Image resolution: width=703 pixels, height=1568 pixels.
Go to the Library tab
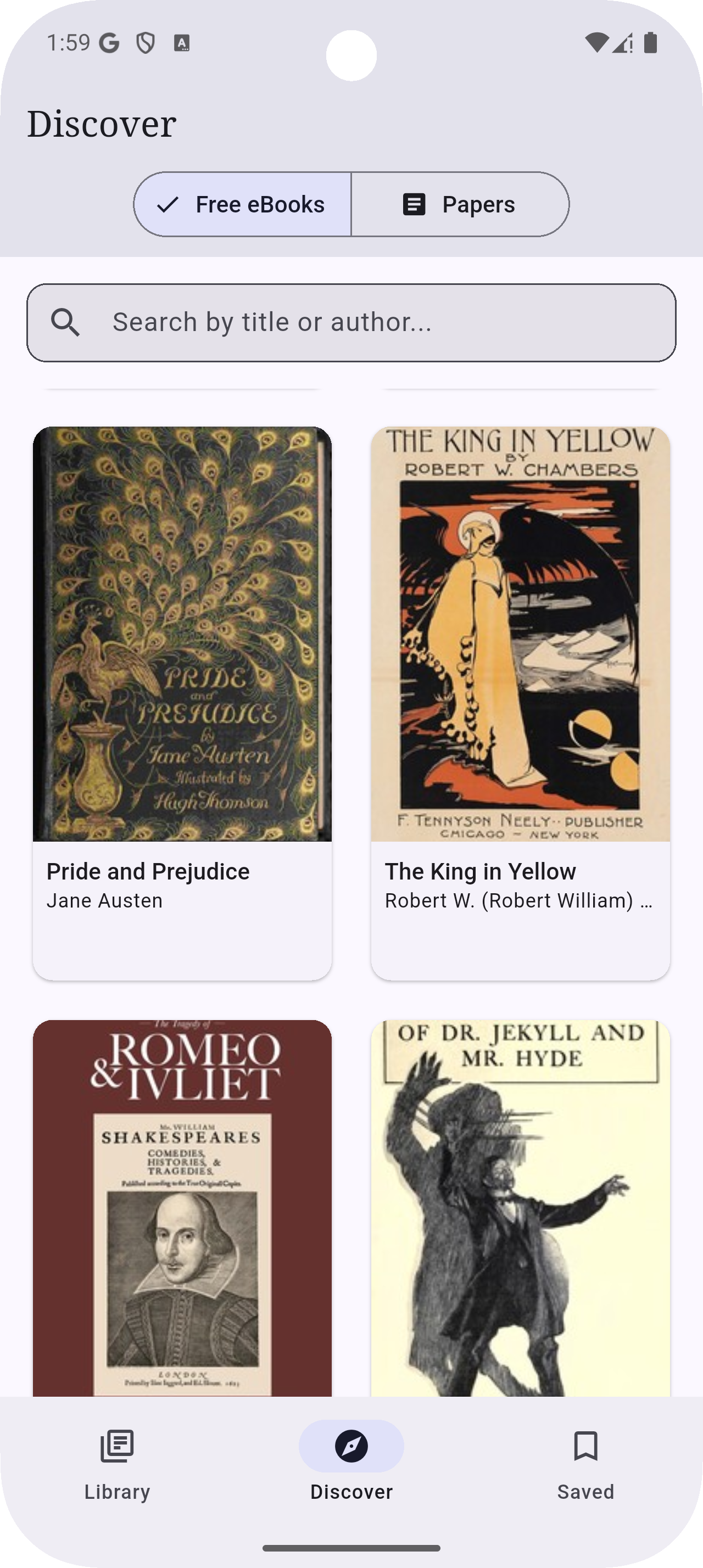pos(117,1464)
